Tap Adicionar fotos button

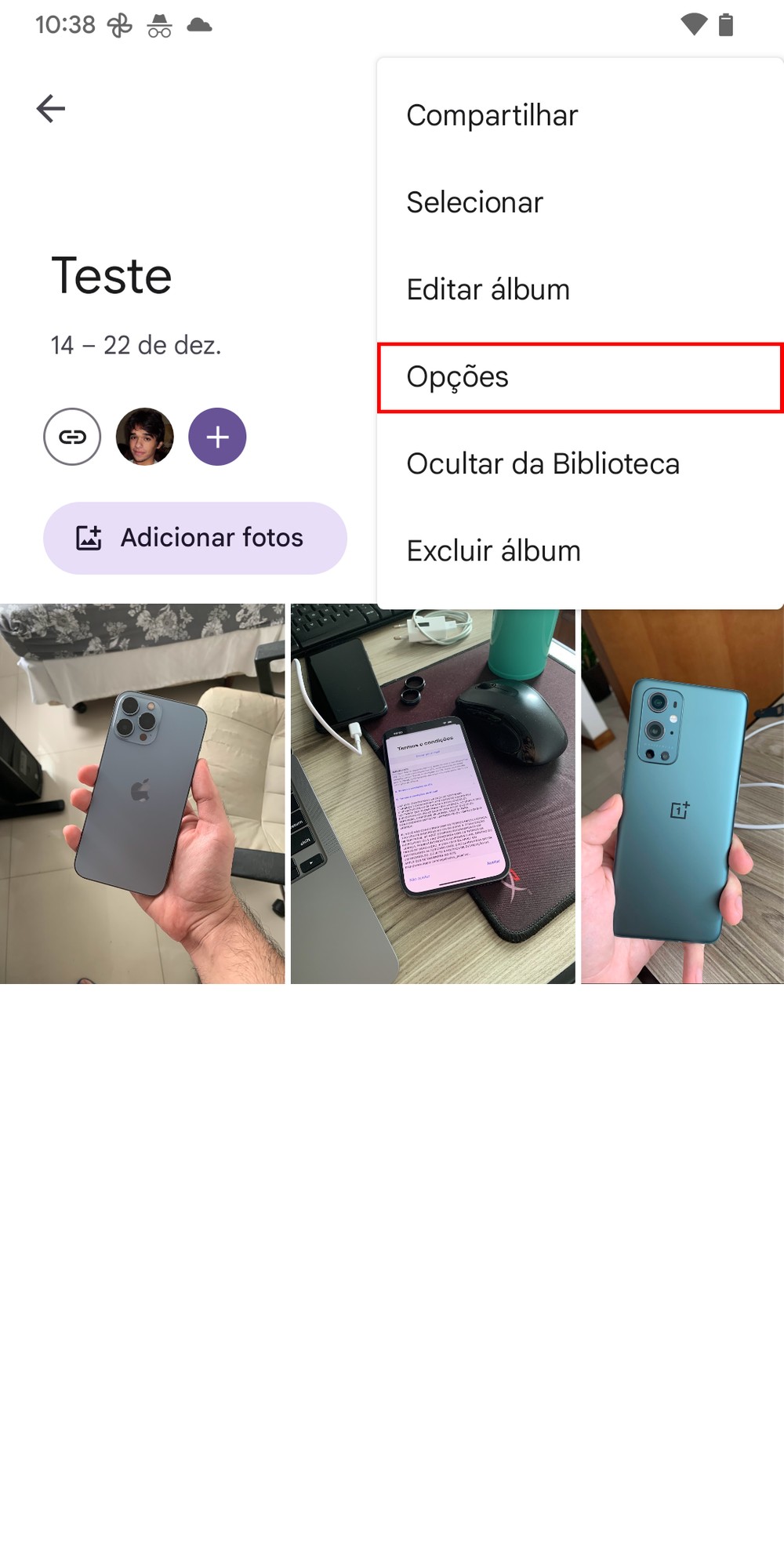point(194,538)
